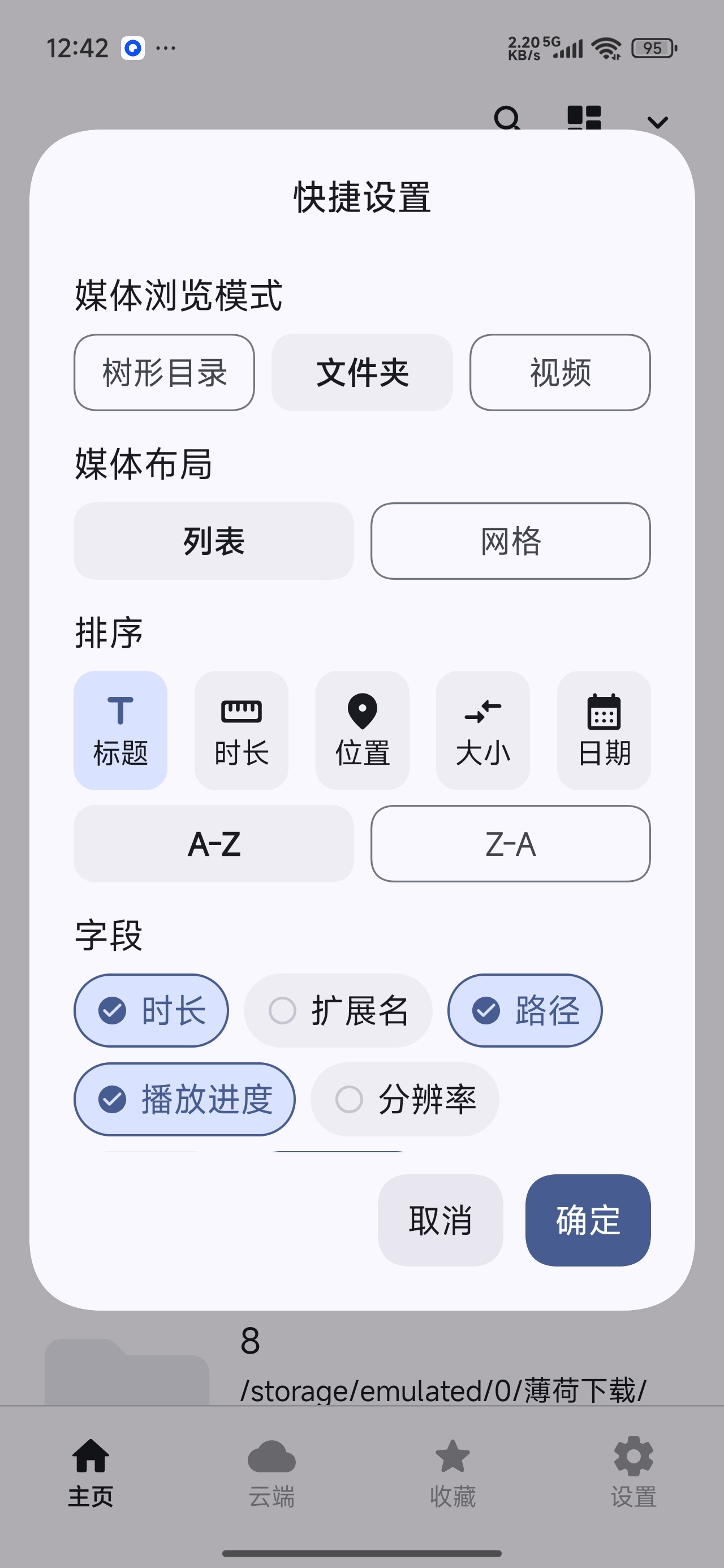Enable the 分辨率 field chip
Screen dimensions: 724x1568
(x=405, y=1099)
